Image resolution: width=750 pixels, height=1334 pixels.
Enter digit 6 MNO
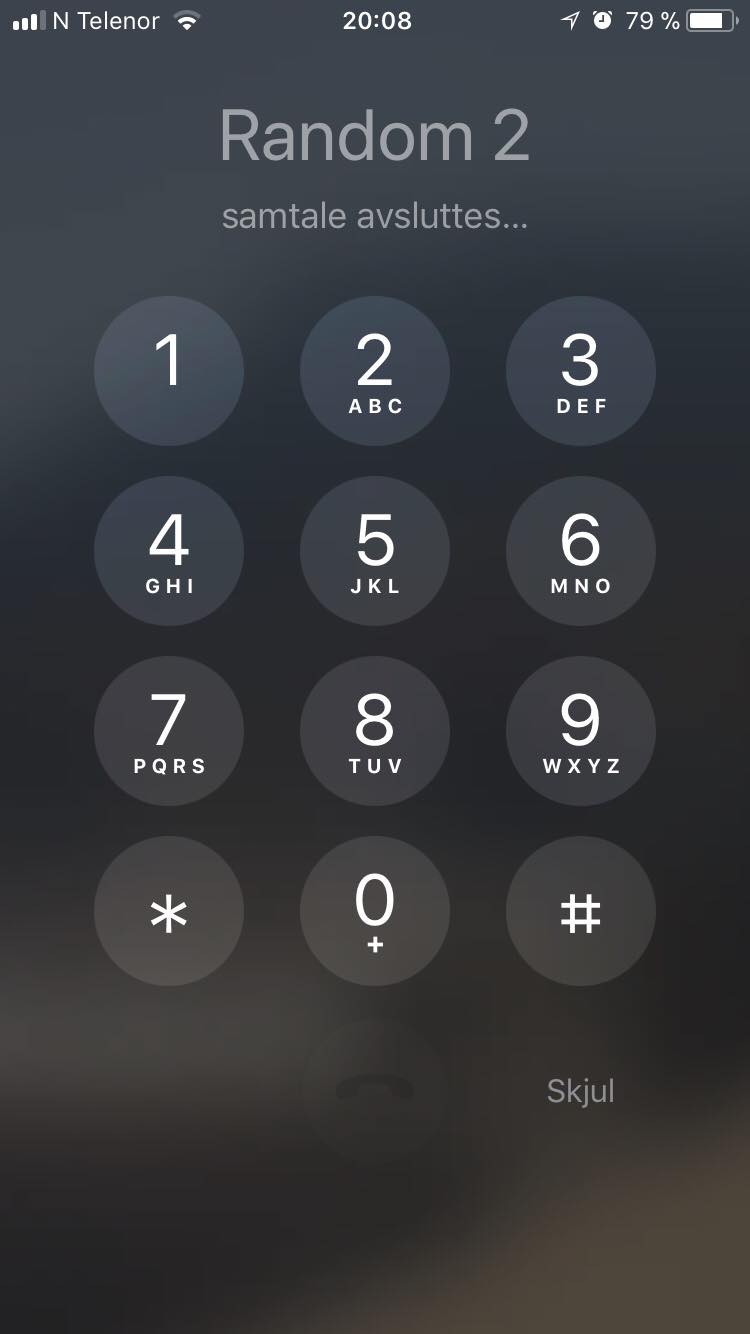[x=581, y=551]
